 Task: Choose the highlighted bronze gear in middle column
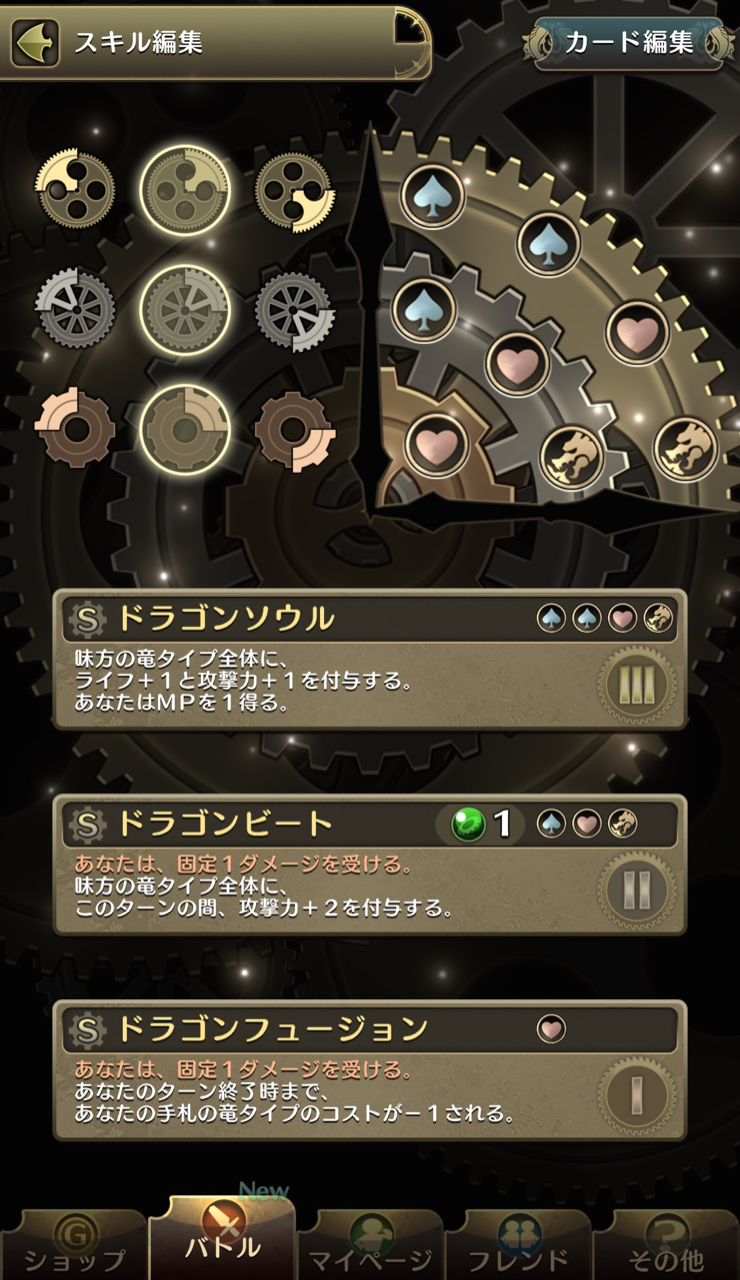(x=185, y=430)
